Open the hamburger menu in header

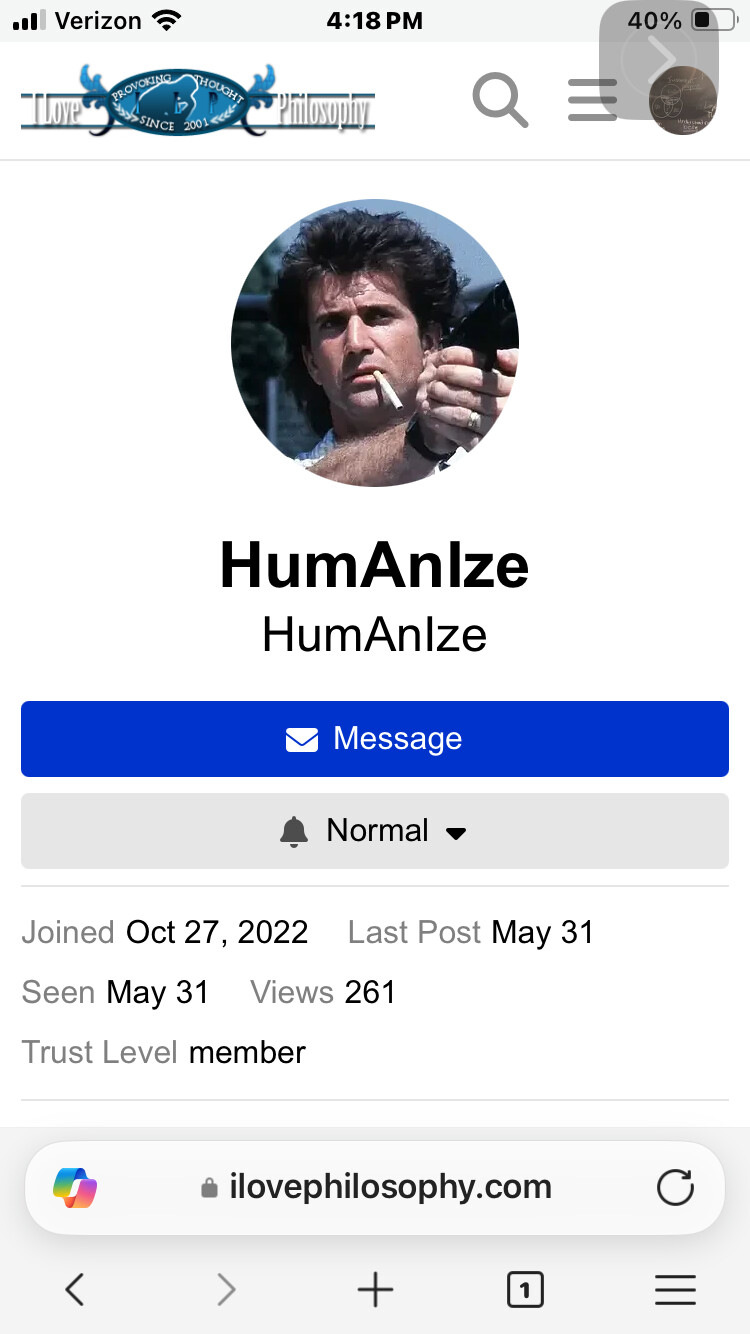(592, 100)
